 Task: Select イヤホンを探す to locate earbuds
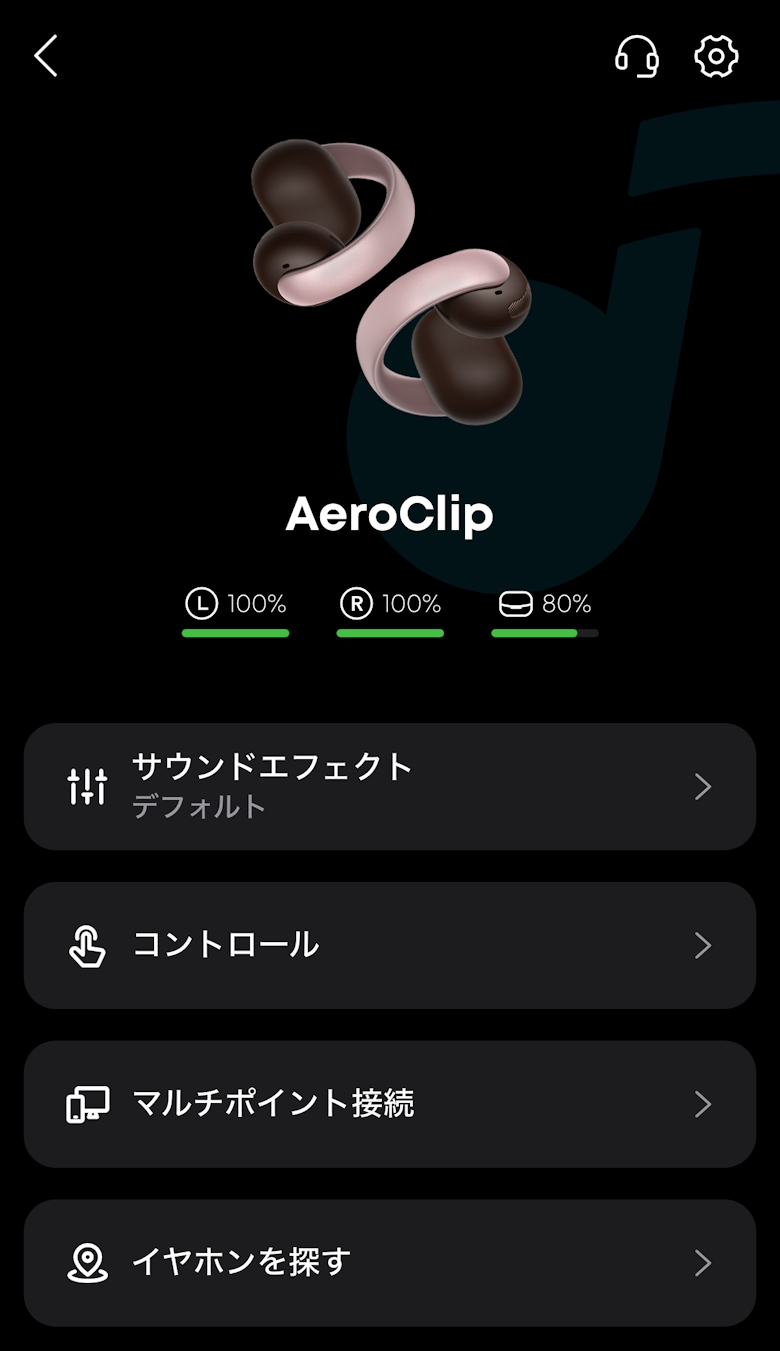click(390, 1263)
